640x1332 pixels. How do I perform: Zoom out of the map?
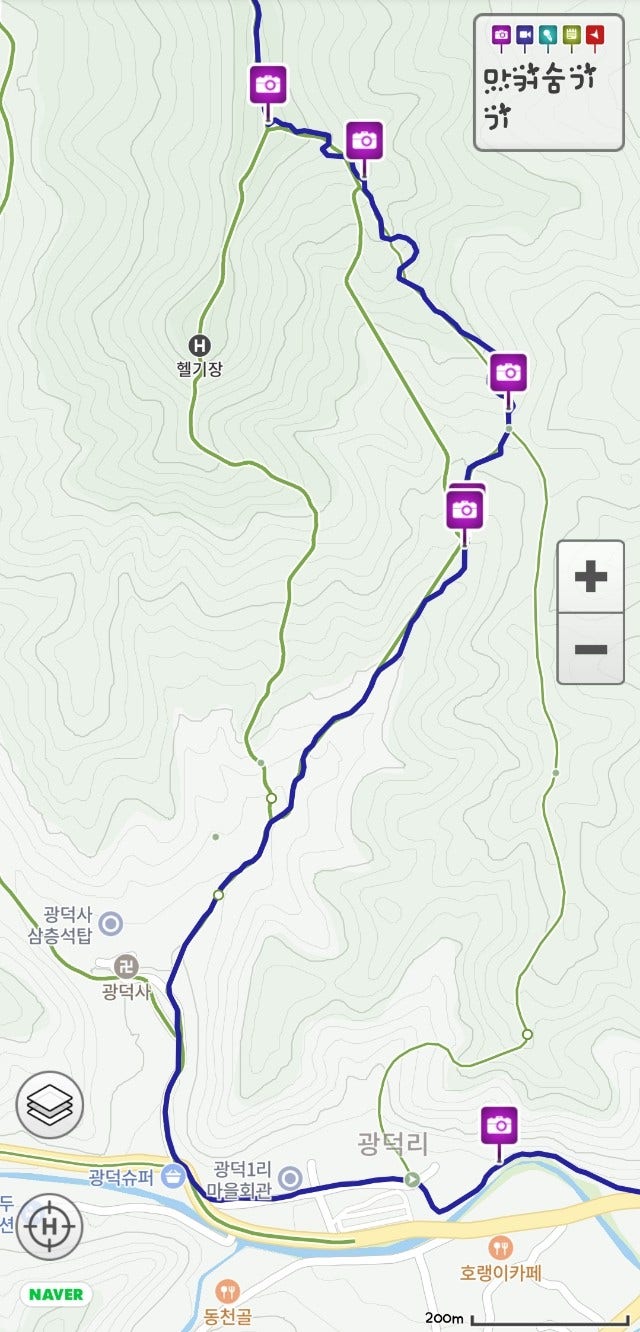click(x=590, y=649)
